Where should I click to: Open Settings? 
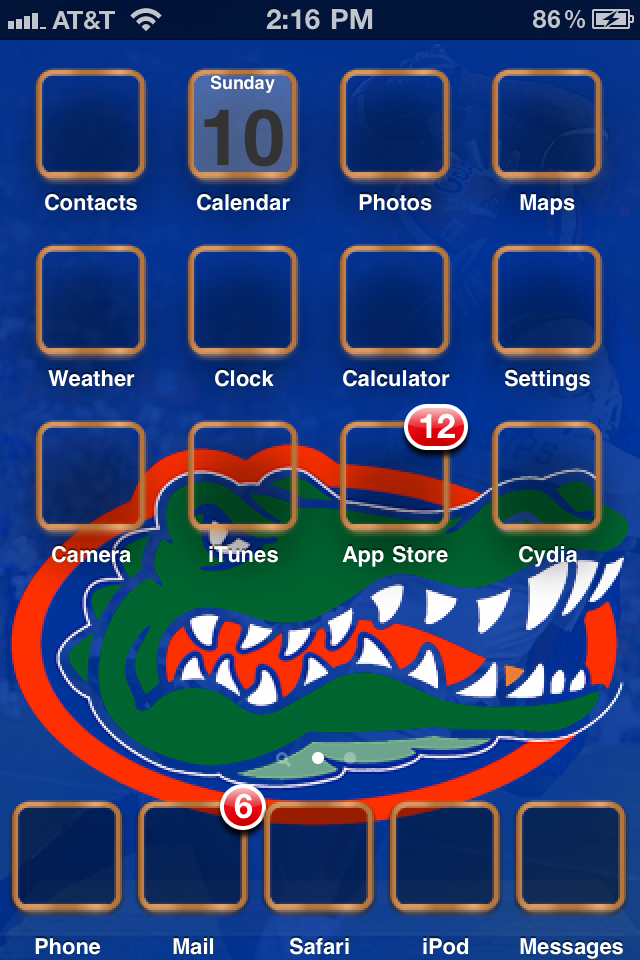point(547,300)
